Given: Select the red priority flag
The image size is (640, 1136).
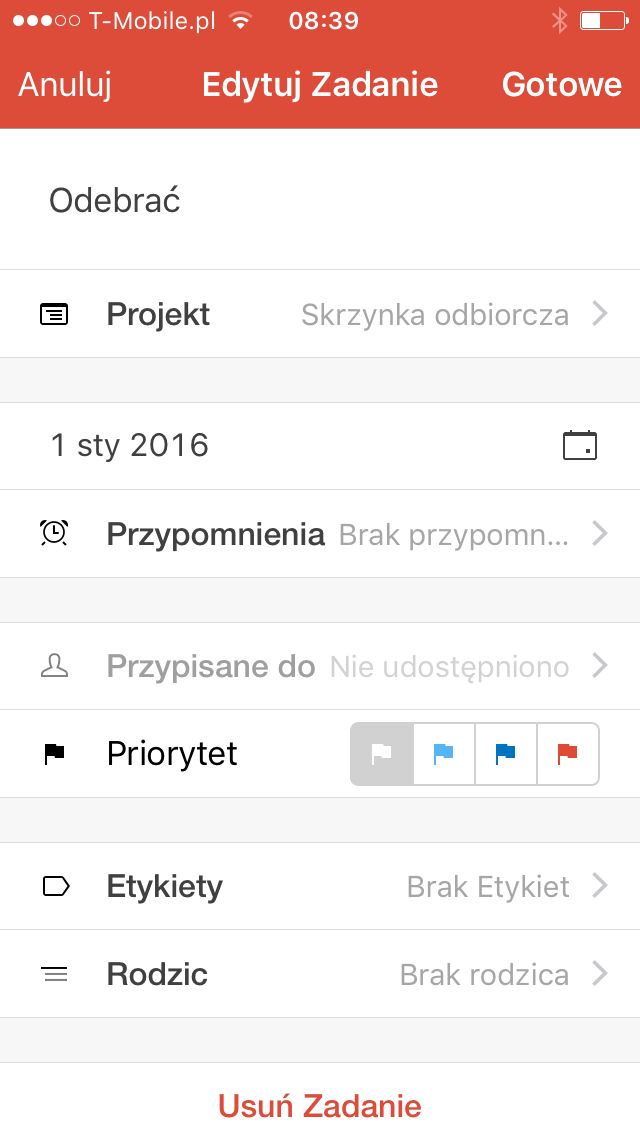Looking at the screenshot, I should tap(568, 754).
